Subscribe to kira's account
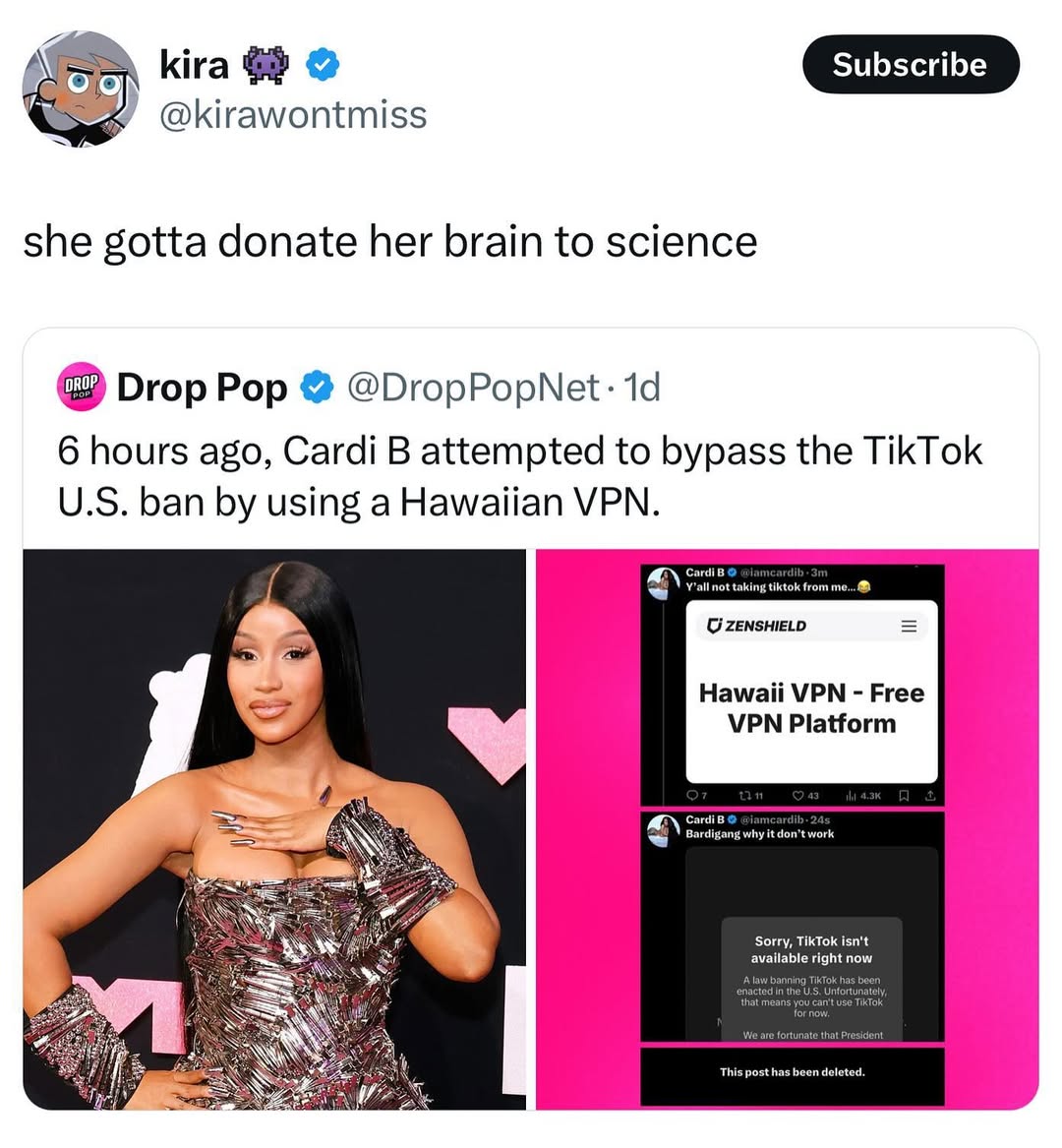1062x1148 pixels. [910, 65]
